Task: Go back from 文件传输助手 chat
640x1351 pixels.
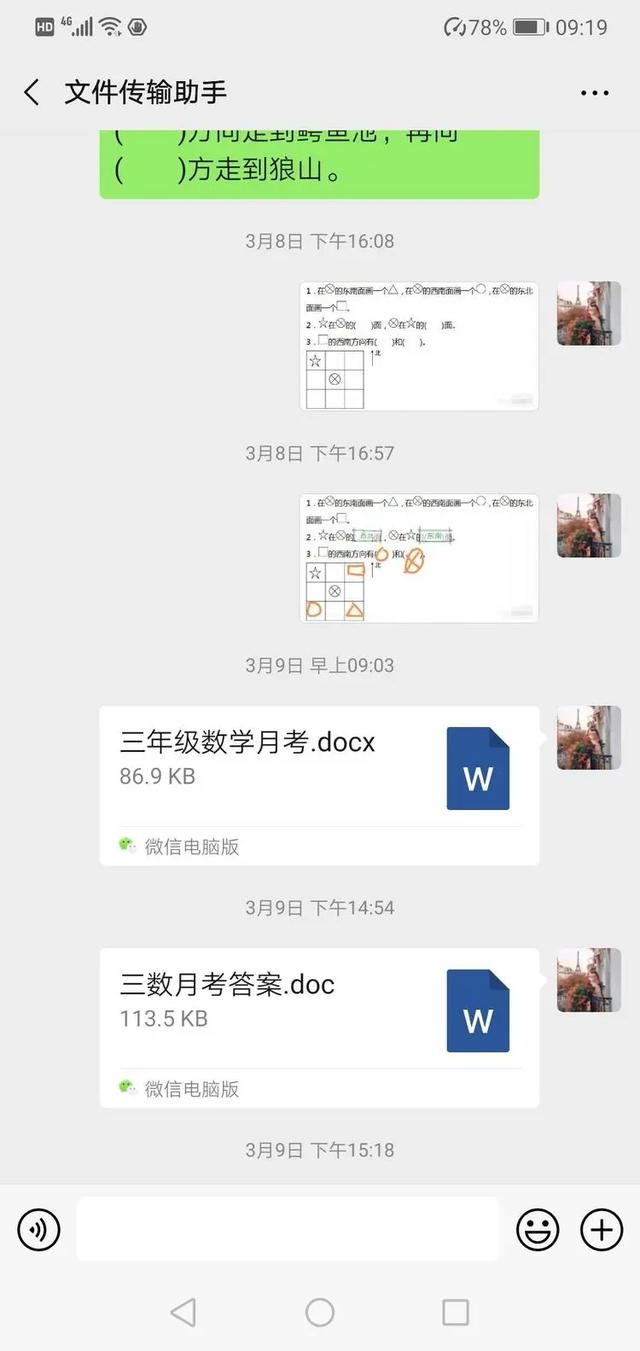Action: 32,93
